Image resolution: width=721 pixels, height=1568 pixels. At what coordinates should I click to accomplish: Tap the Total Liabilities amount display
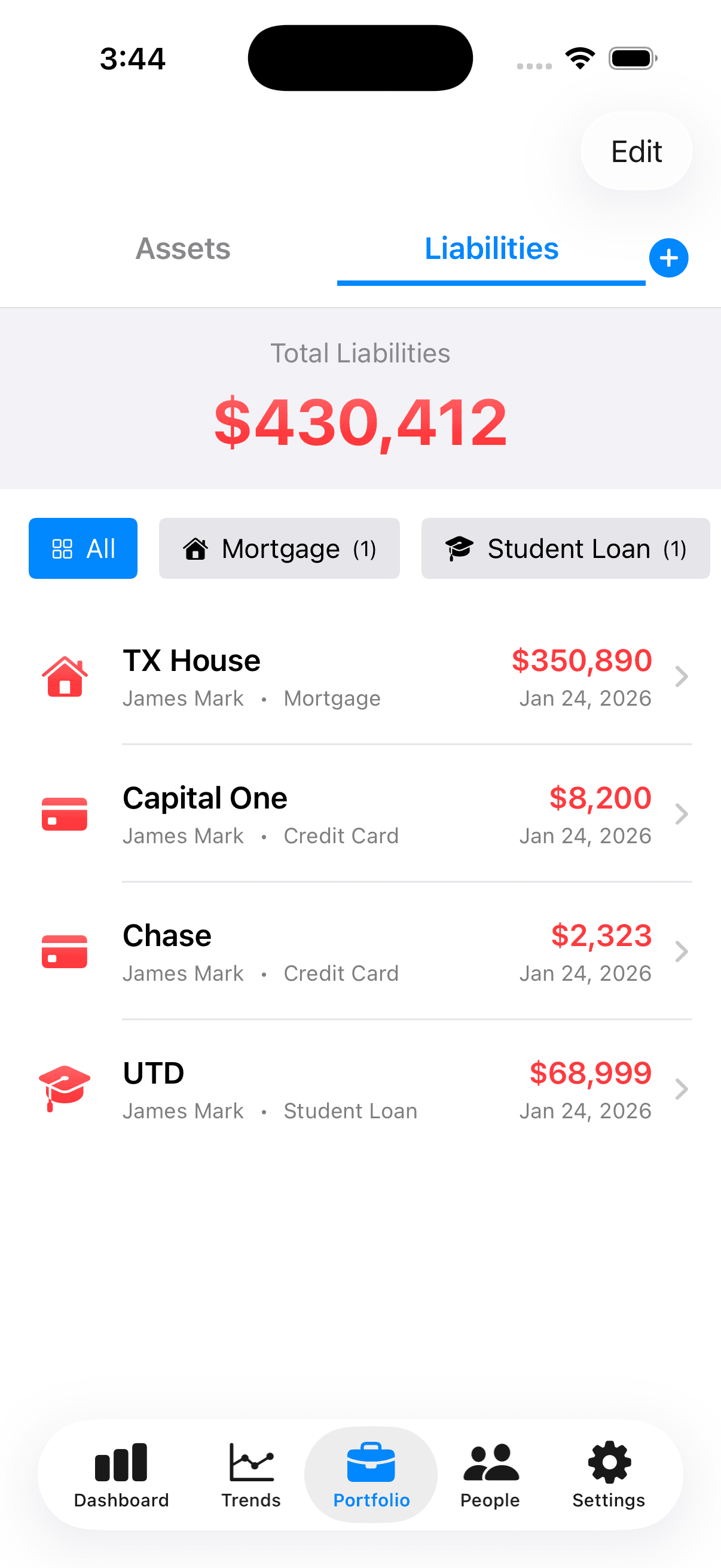359,420
